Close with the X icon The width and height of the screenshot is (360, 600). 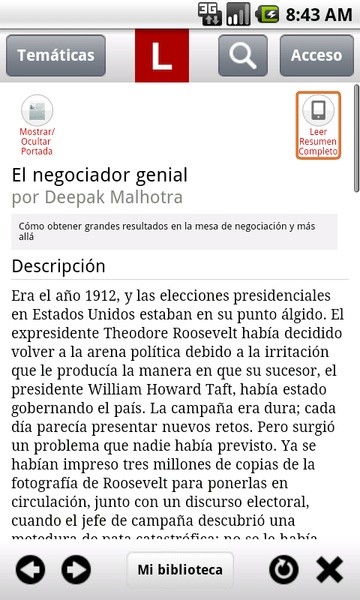329,570
